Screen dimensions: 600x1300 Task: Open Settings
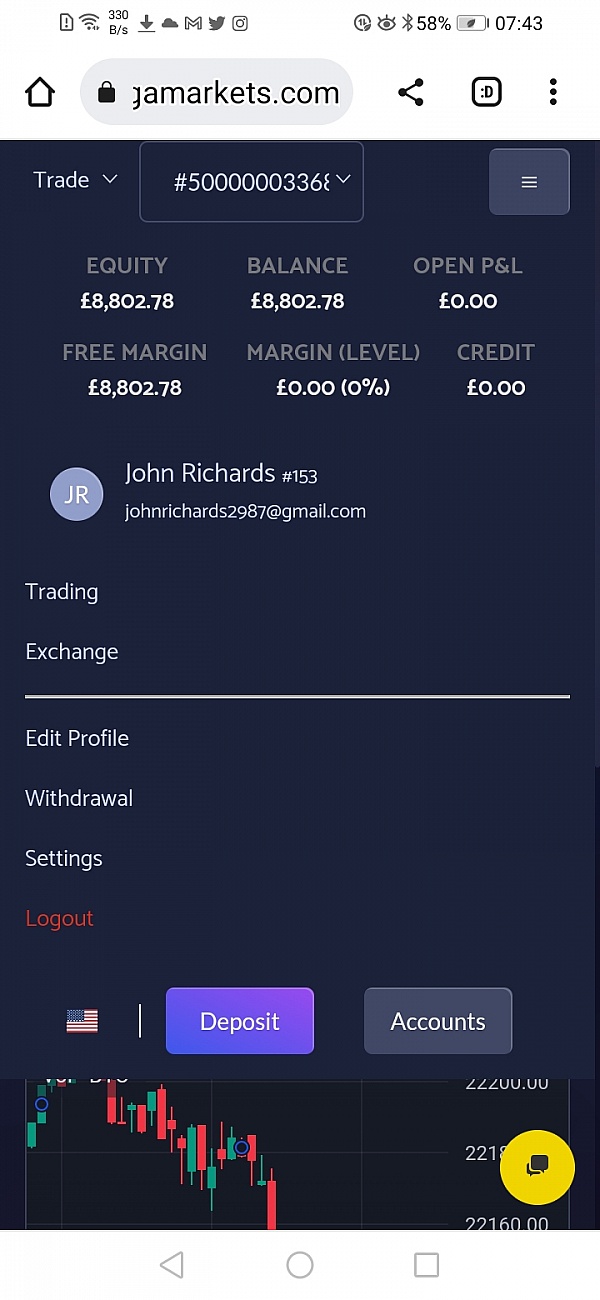click(x=64, y=858)
